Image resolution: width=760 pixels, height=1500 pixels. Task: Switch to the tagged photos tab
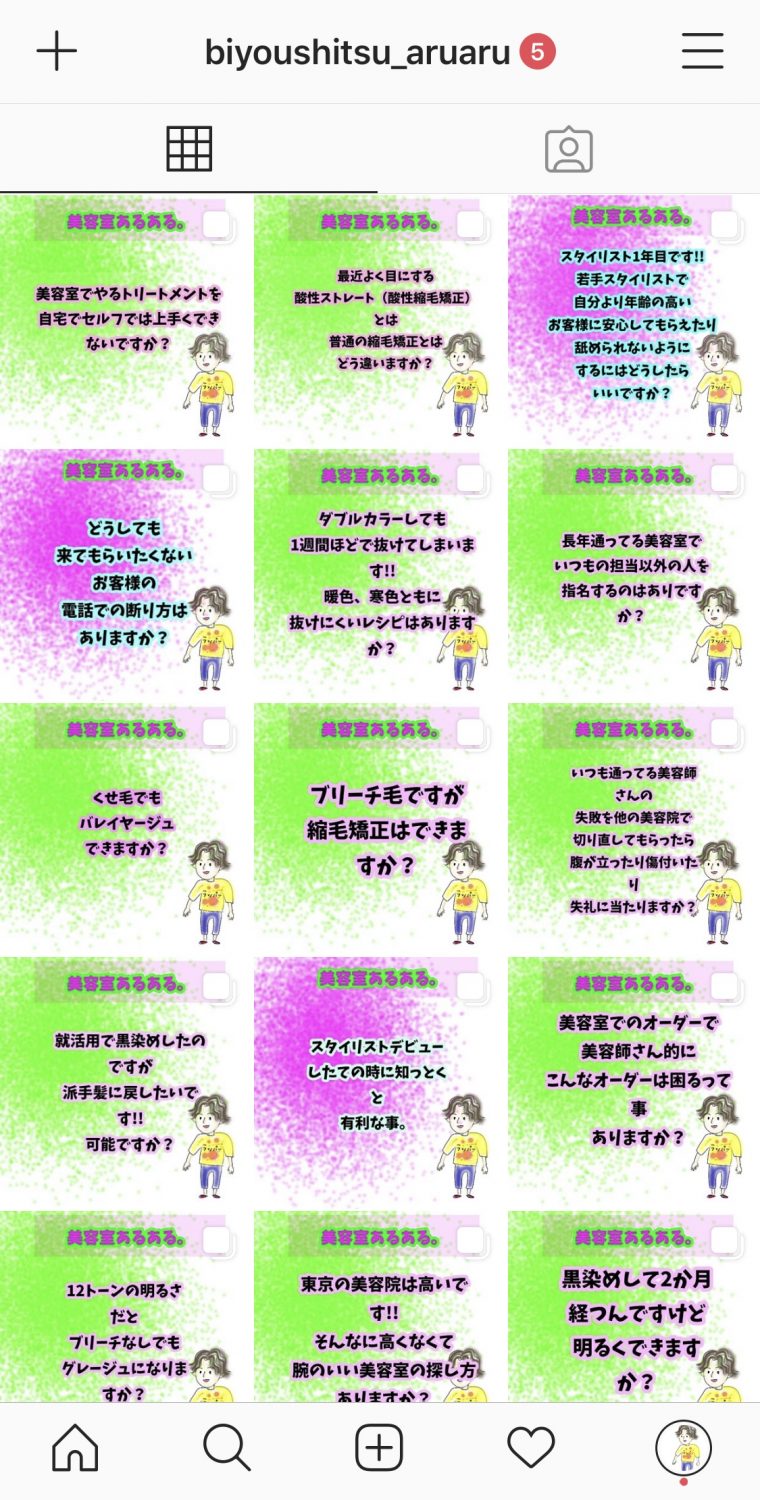click(x=569, y=150)
